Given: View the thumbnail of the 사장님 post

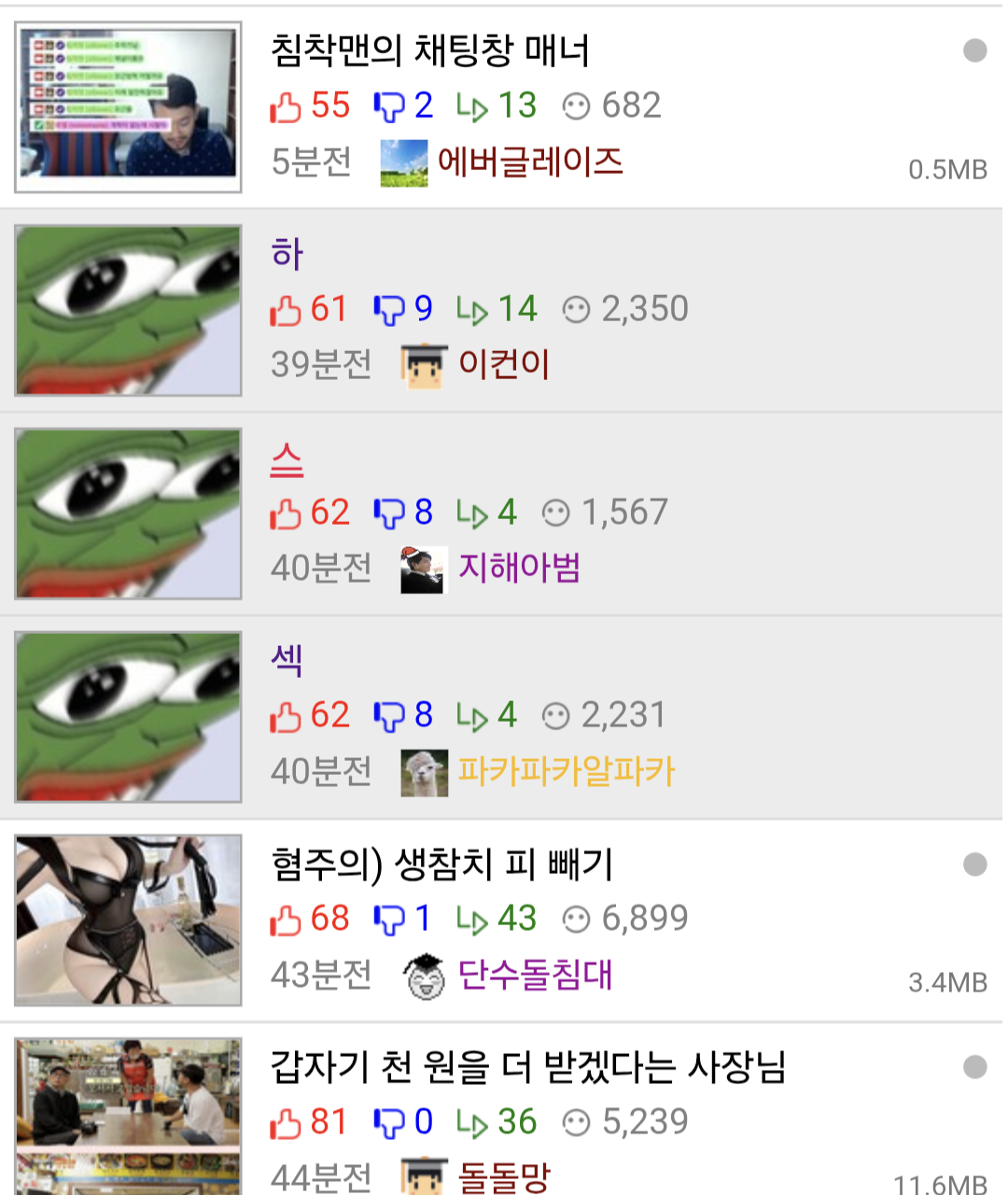Looking at the screenshot, I should click(128, 1116).
